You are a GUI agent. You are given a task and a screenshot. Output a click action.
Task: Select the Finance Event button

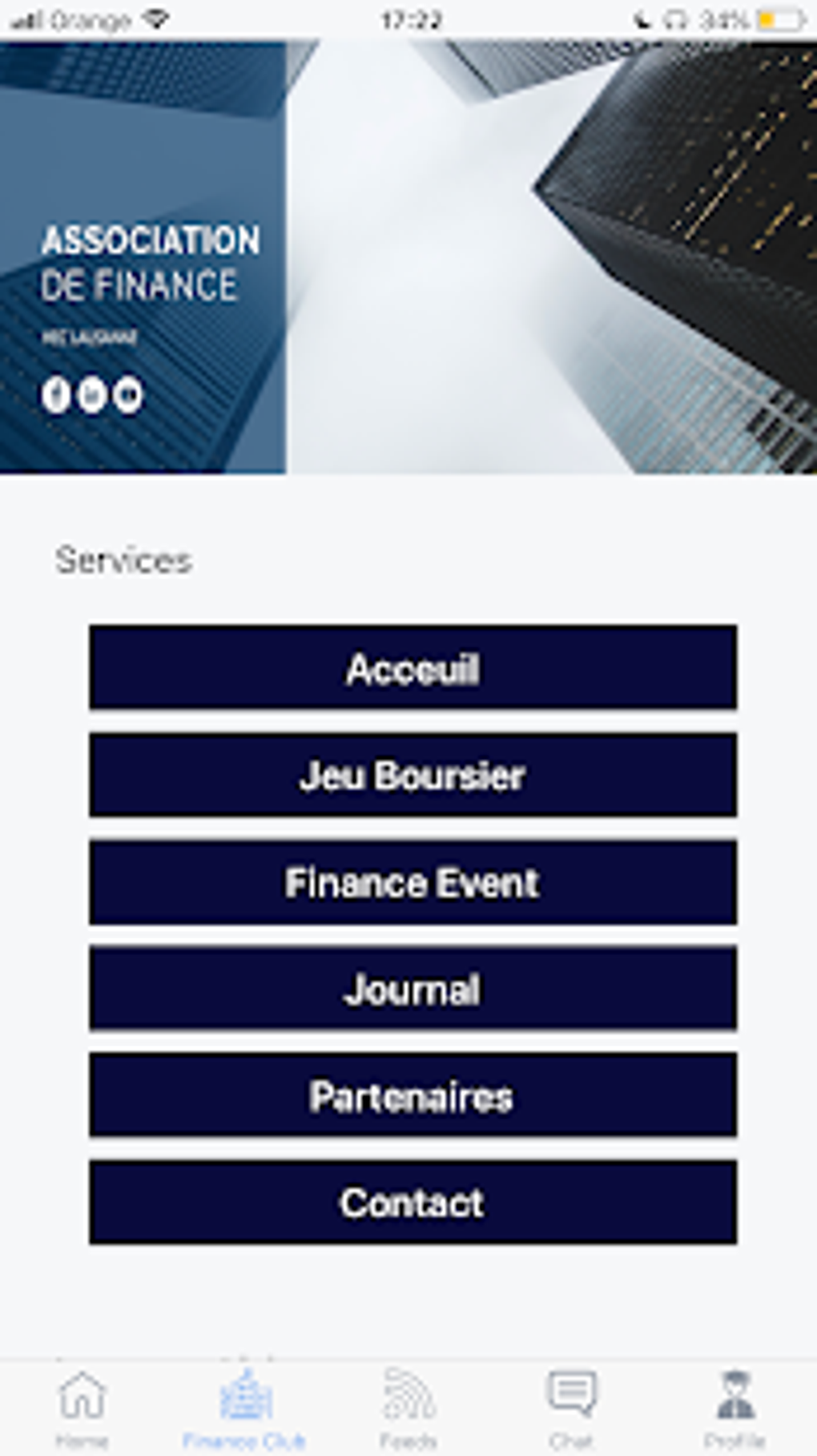[413, 882]
